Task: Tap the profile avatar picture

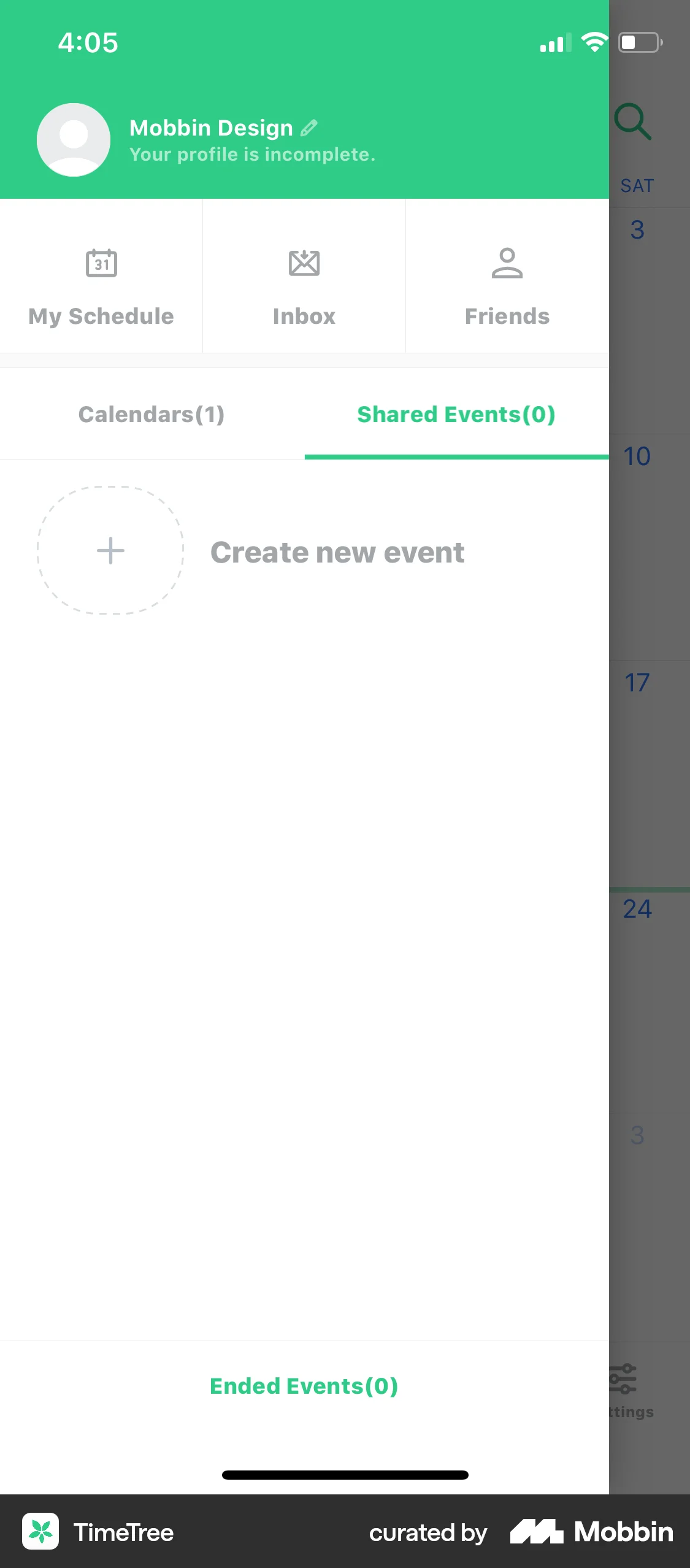Action: click(74, 139)
